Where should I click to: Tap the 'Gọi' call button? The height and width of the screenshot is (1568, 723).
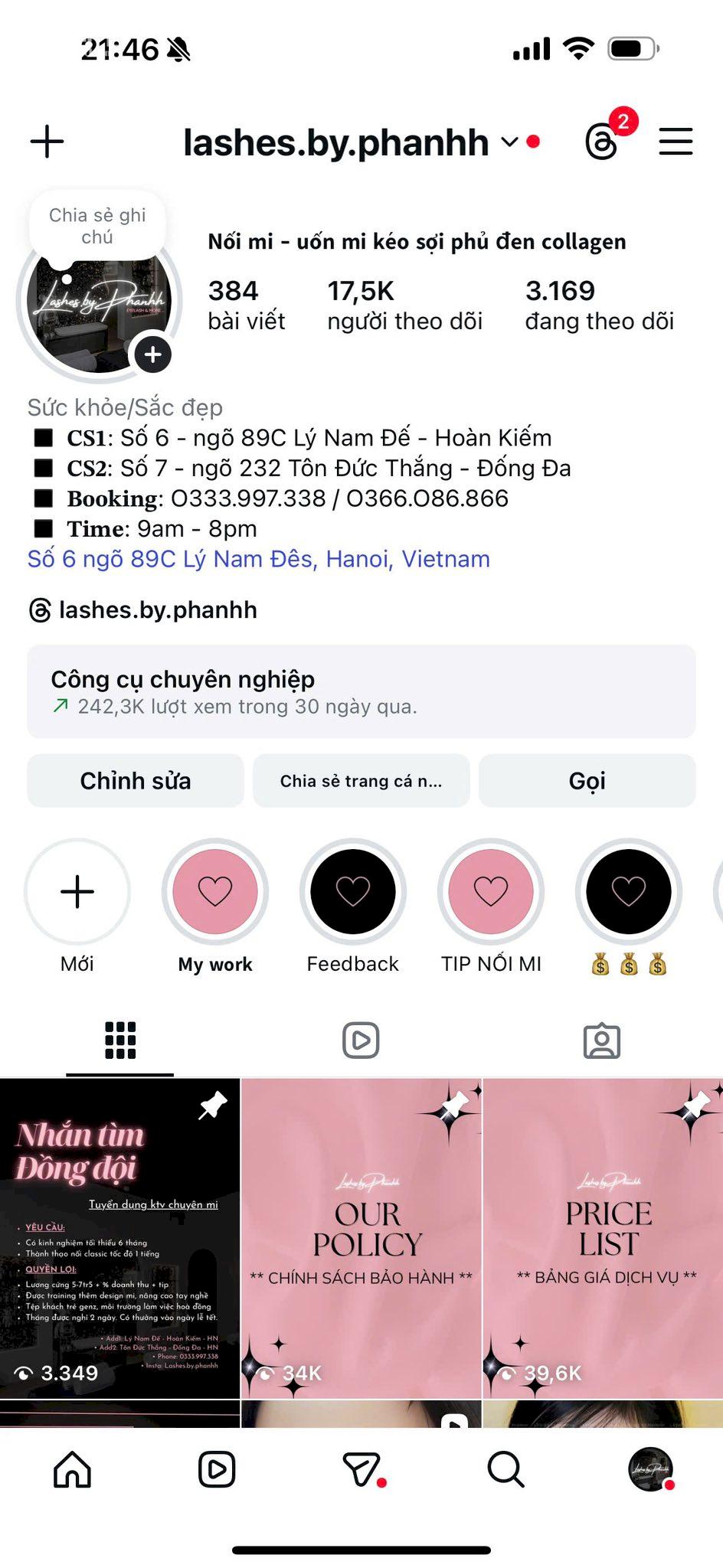(587, 781)
